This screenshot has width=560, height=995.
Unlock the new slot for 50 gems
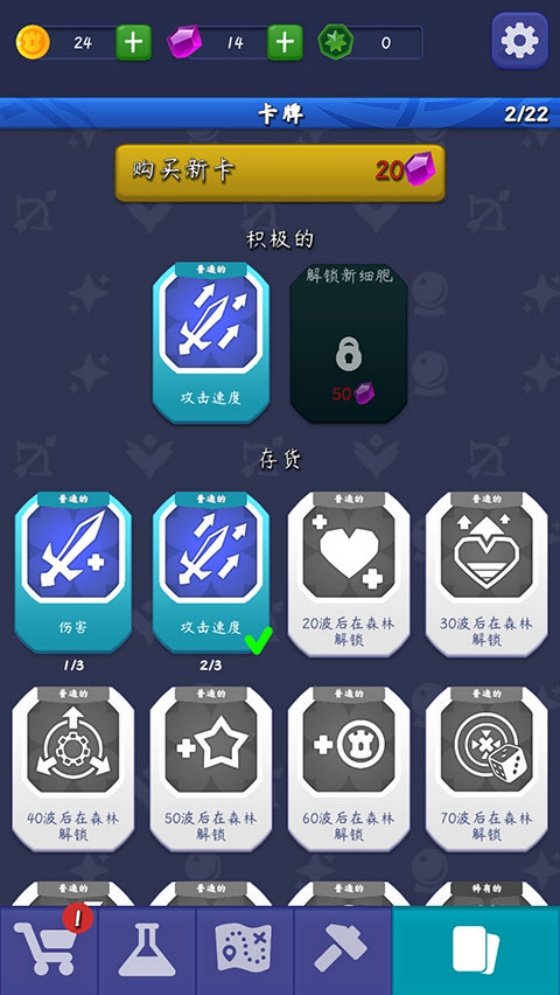coord(349,343)
